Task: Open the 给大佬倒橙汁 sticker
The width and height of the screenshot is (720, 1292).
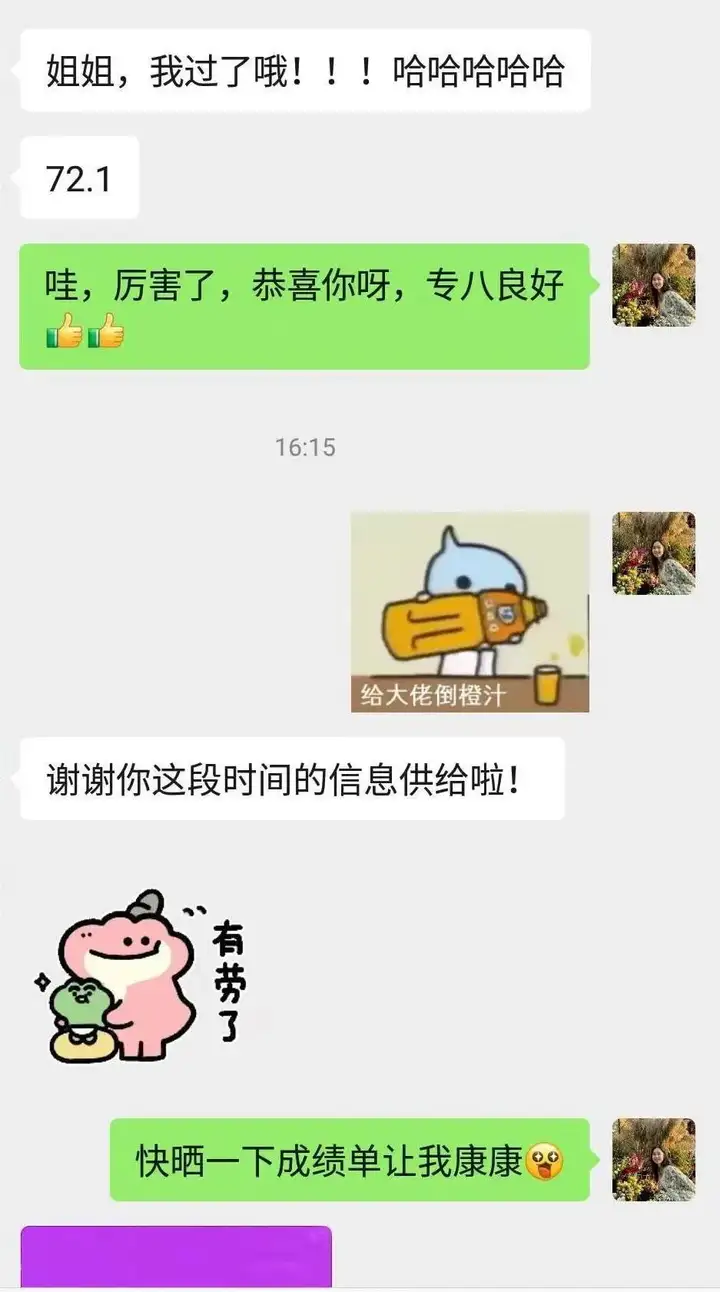Action: tap(469, 612)
